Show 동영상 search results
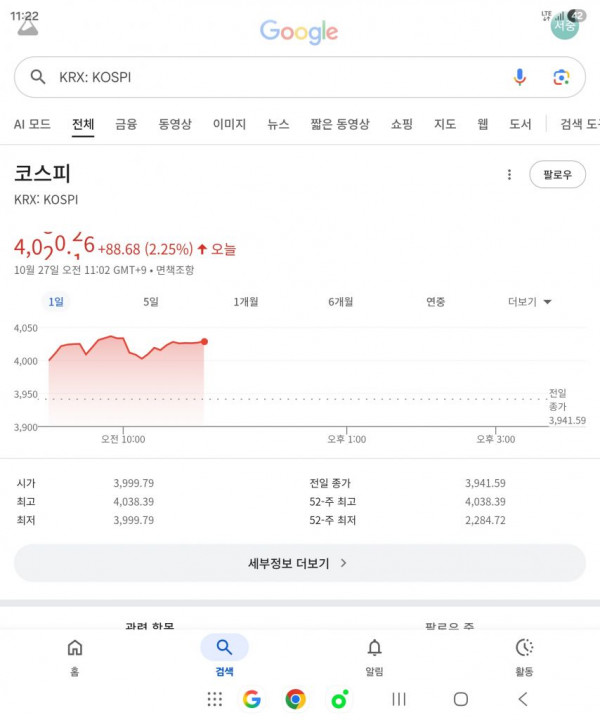 [175, 124]
